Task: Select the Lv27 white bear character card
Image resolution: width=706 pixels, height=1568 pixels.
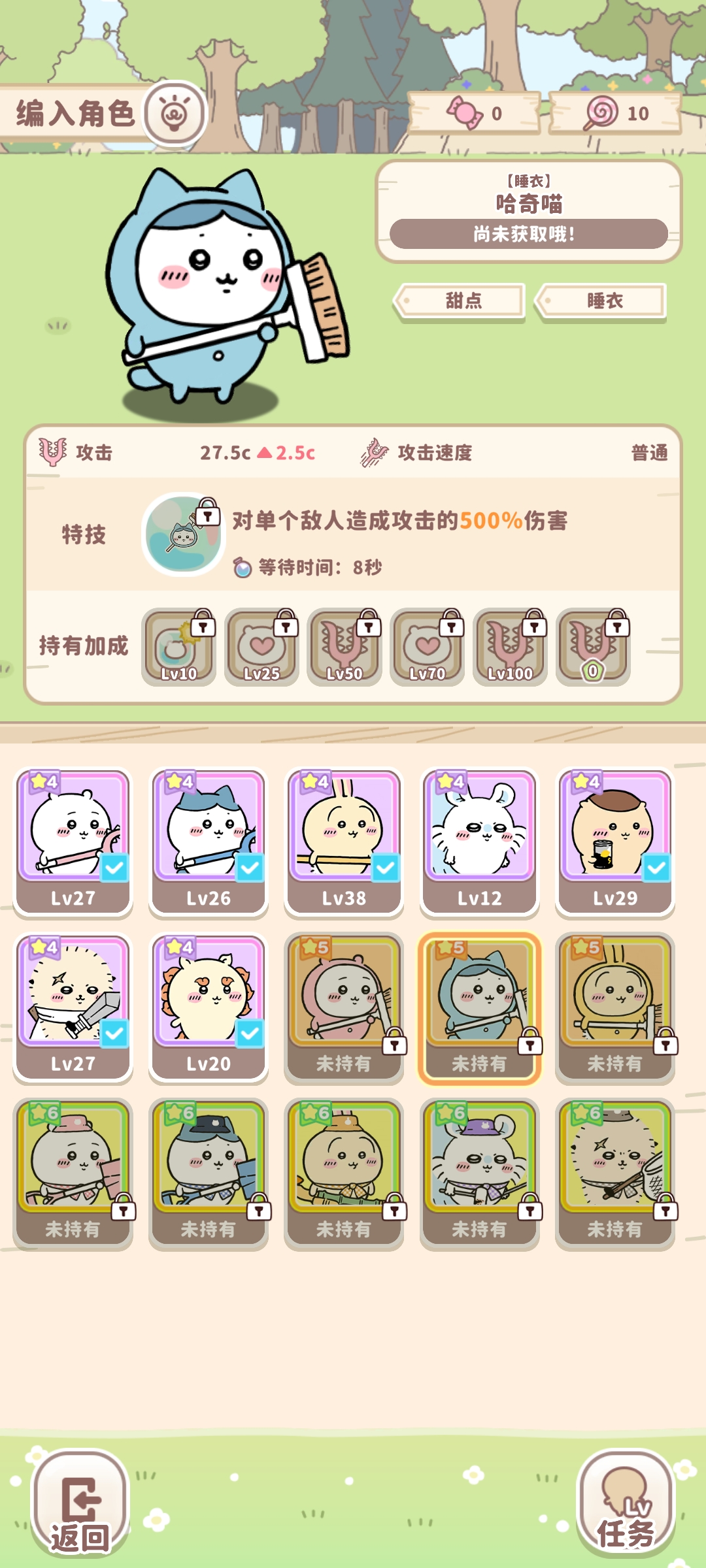Action: 73,841
